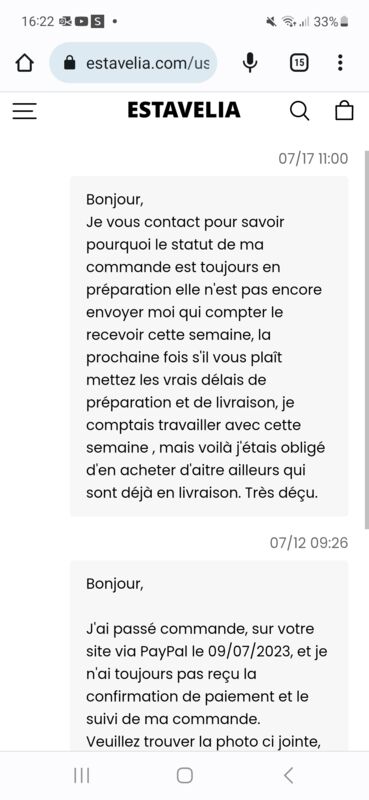Tap the estavelia.com address bar
The image size is (369, 800).
click(133, 63)
